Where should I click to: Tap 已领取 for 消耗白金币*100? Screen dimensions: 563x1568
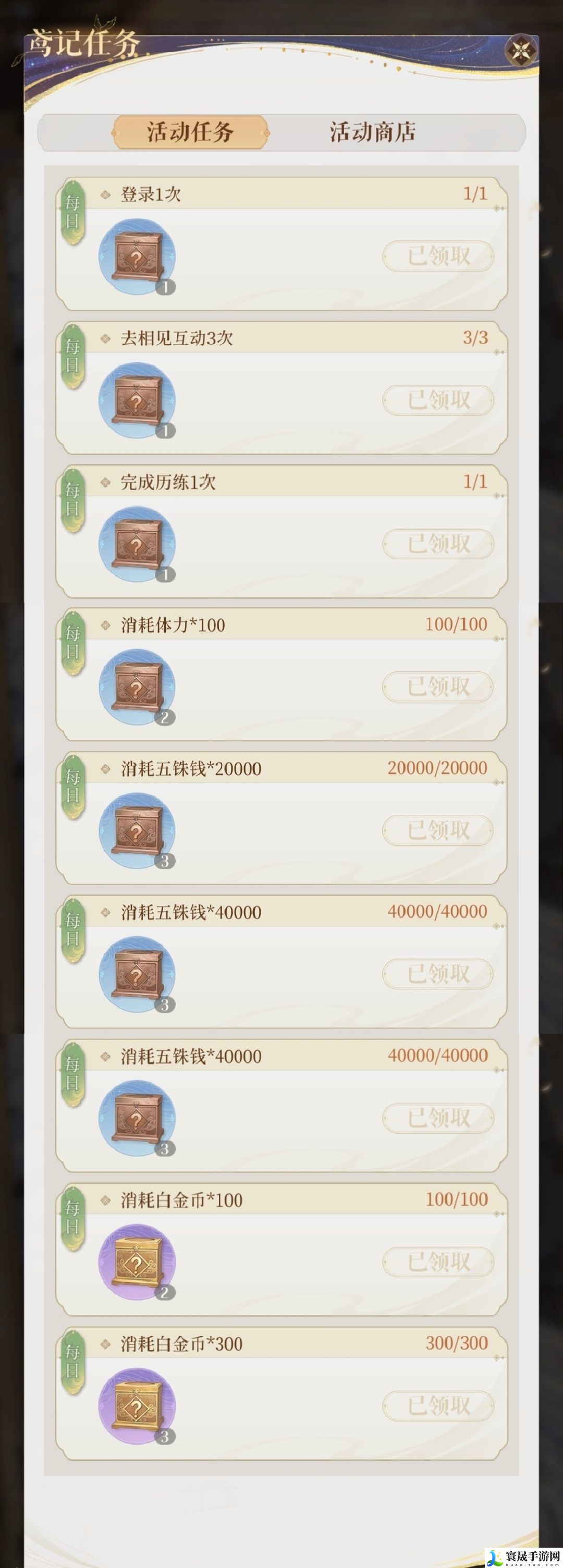(x=437, y=1262)
